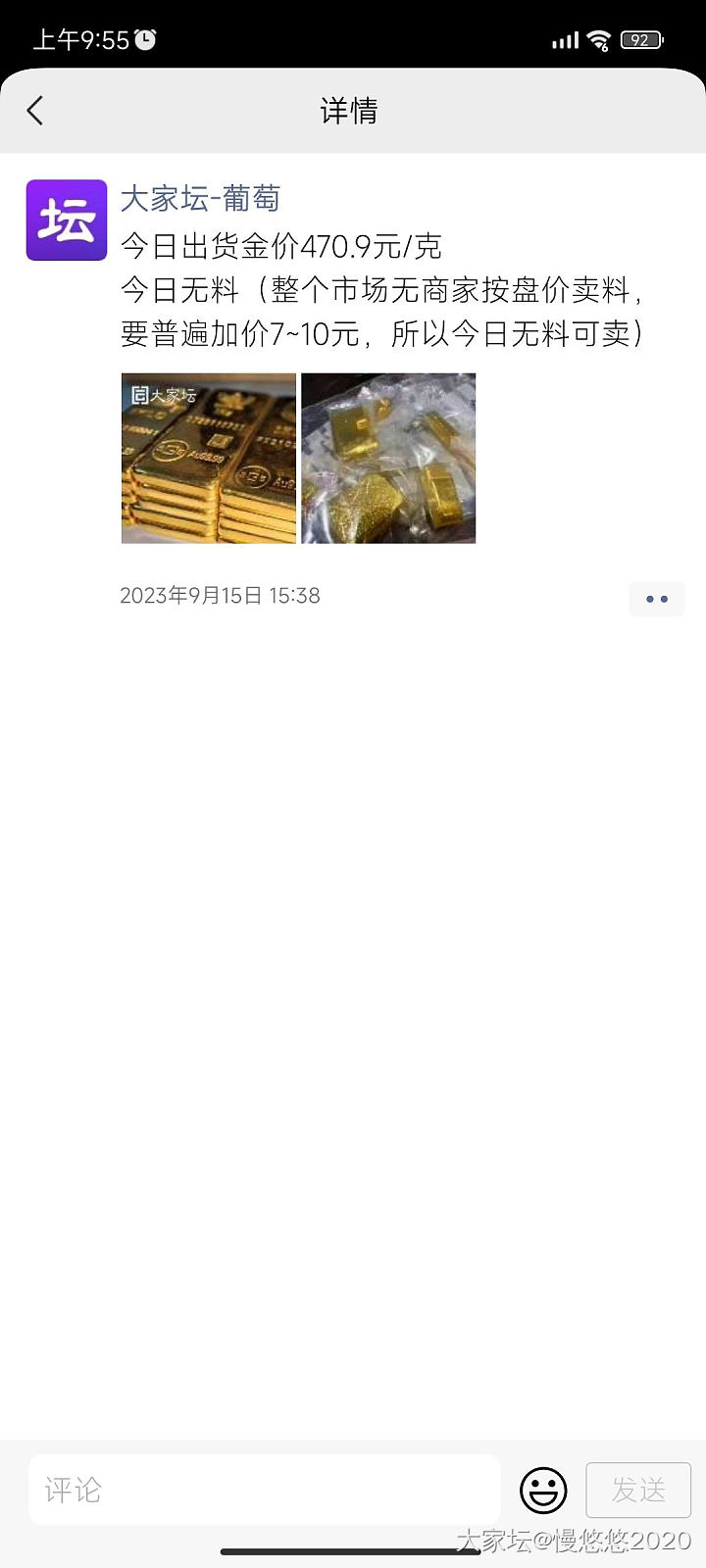Focus the 评论 comment field
706x1568 pixels.
pos(265,1490)
